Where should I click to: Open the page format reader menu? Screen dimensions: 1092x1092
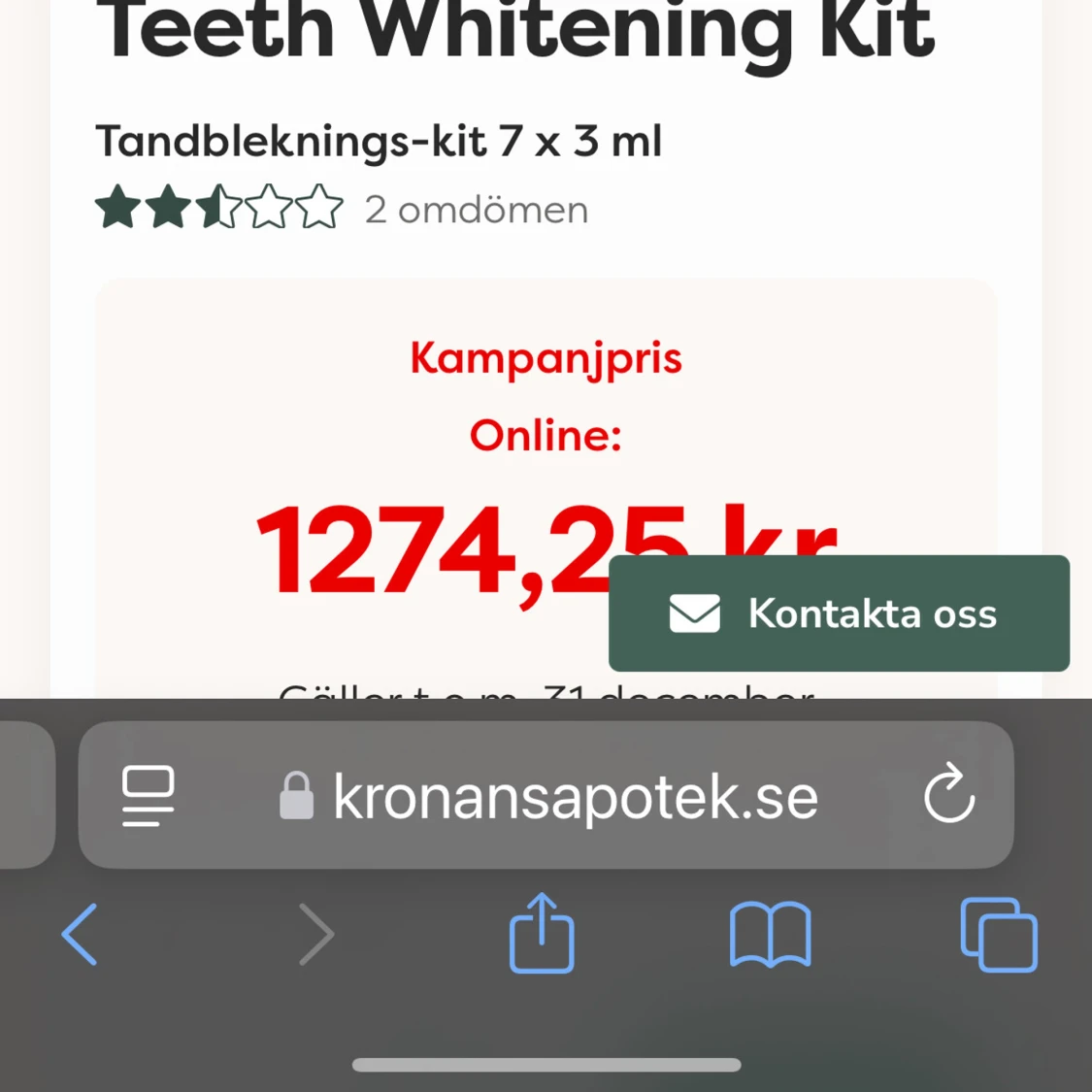pyautogui.click(x=149, y=796)
